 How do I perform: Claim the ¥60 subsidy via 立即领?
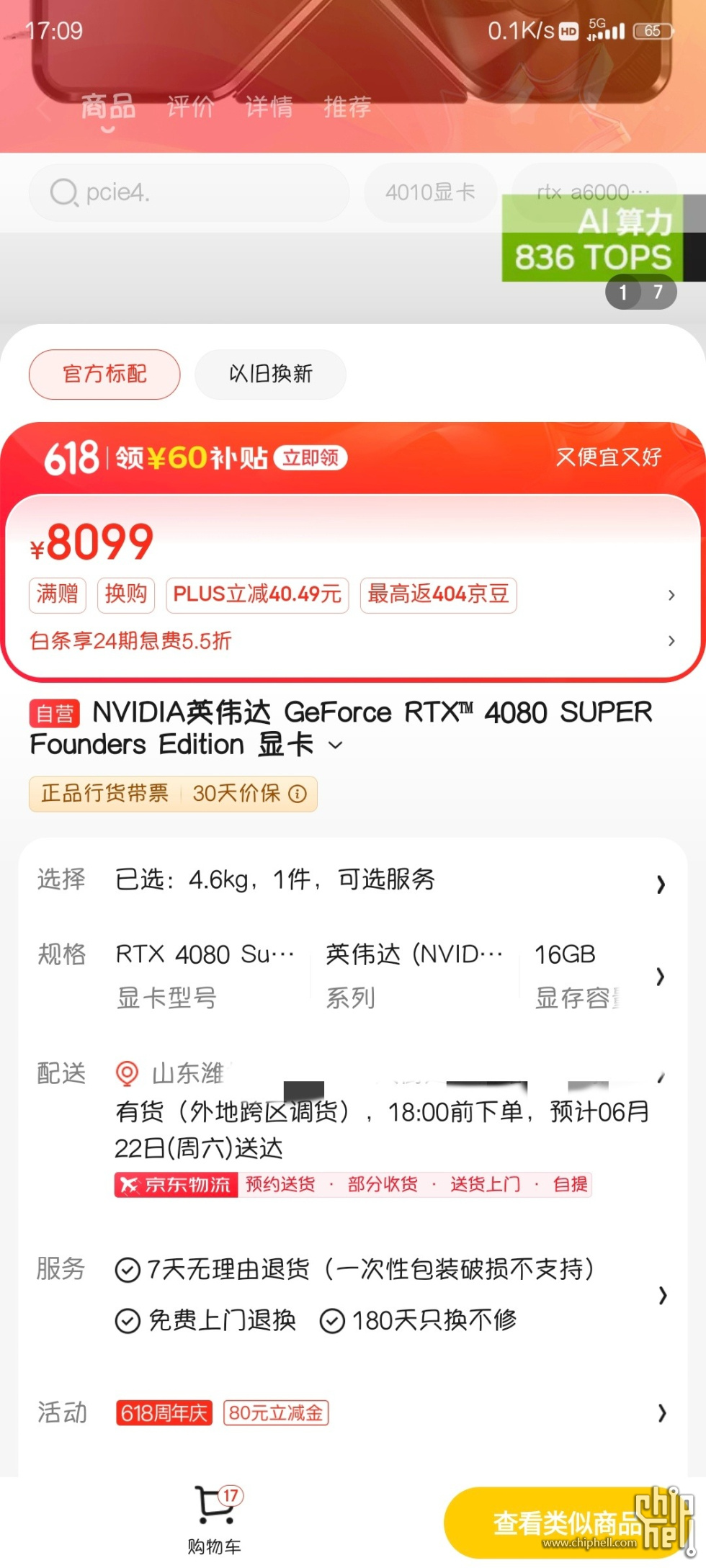(x=310, y=458)
